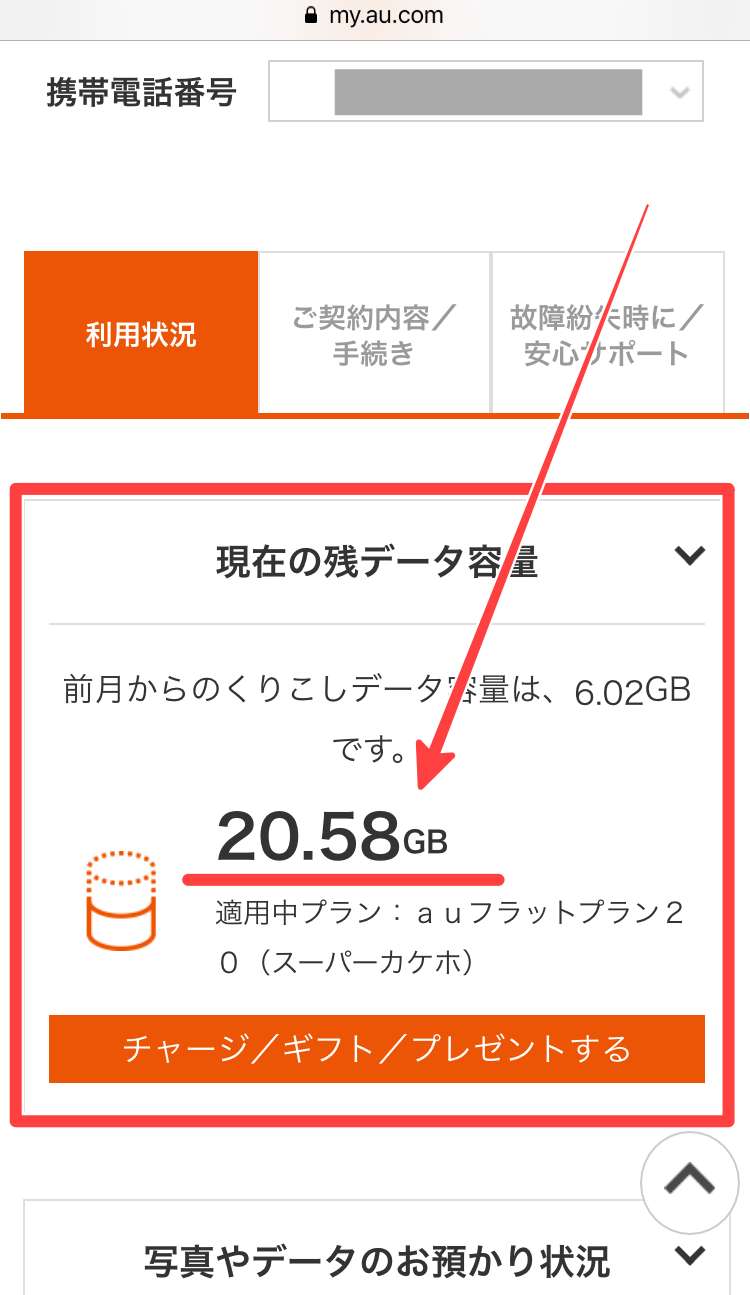Image resolution: width=750 pixels, height=1295 pixels.
Task: Switch to 故障紛失時に／安心サポート tab
Action: point(607,334)
